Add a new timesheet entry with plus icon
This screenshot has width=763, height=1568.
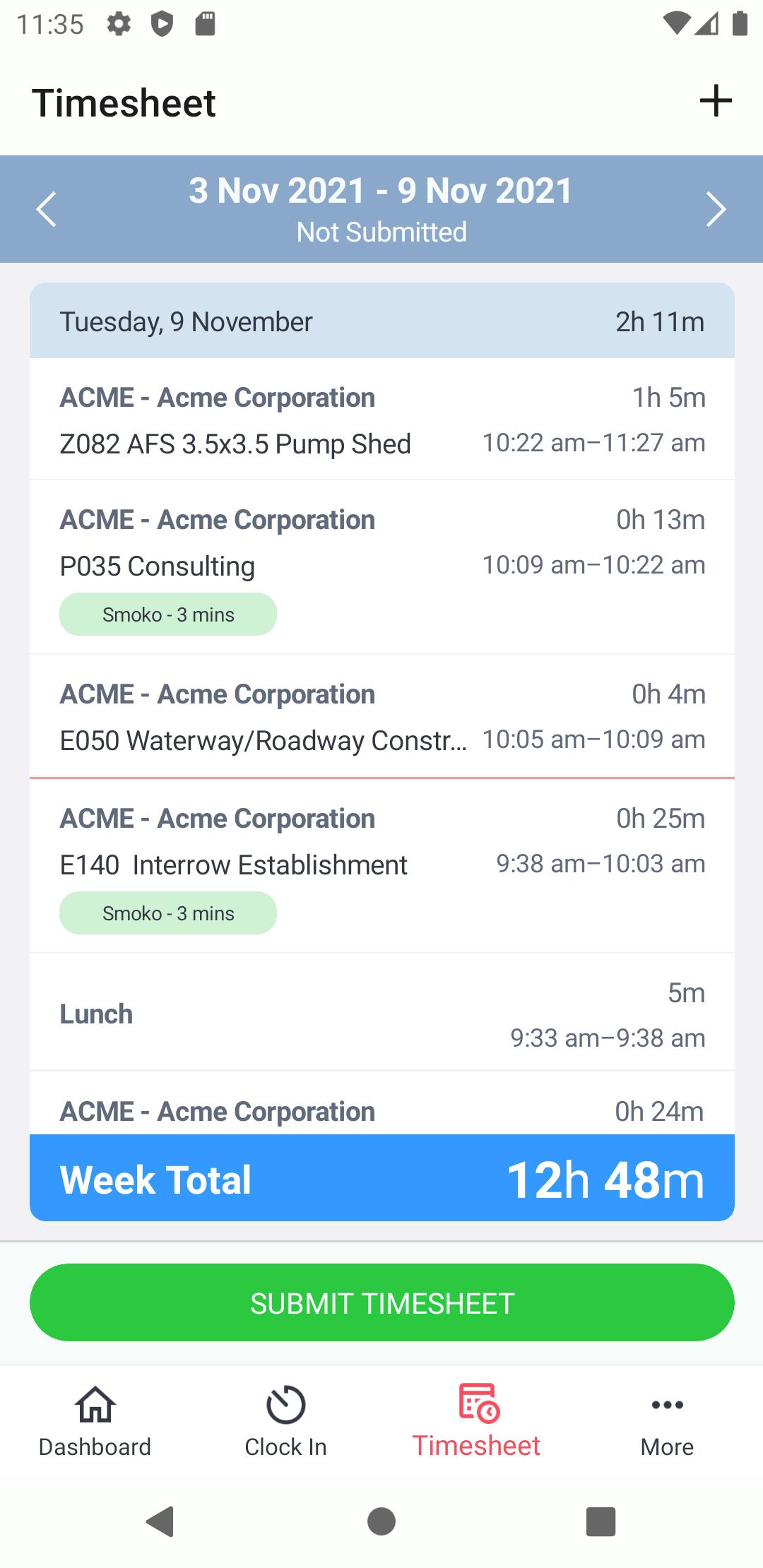coord(716,100)
